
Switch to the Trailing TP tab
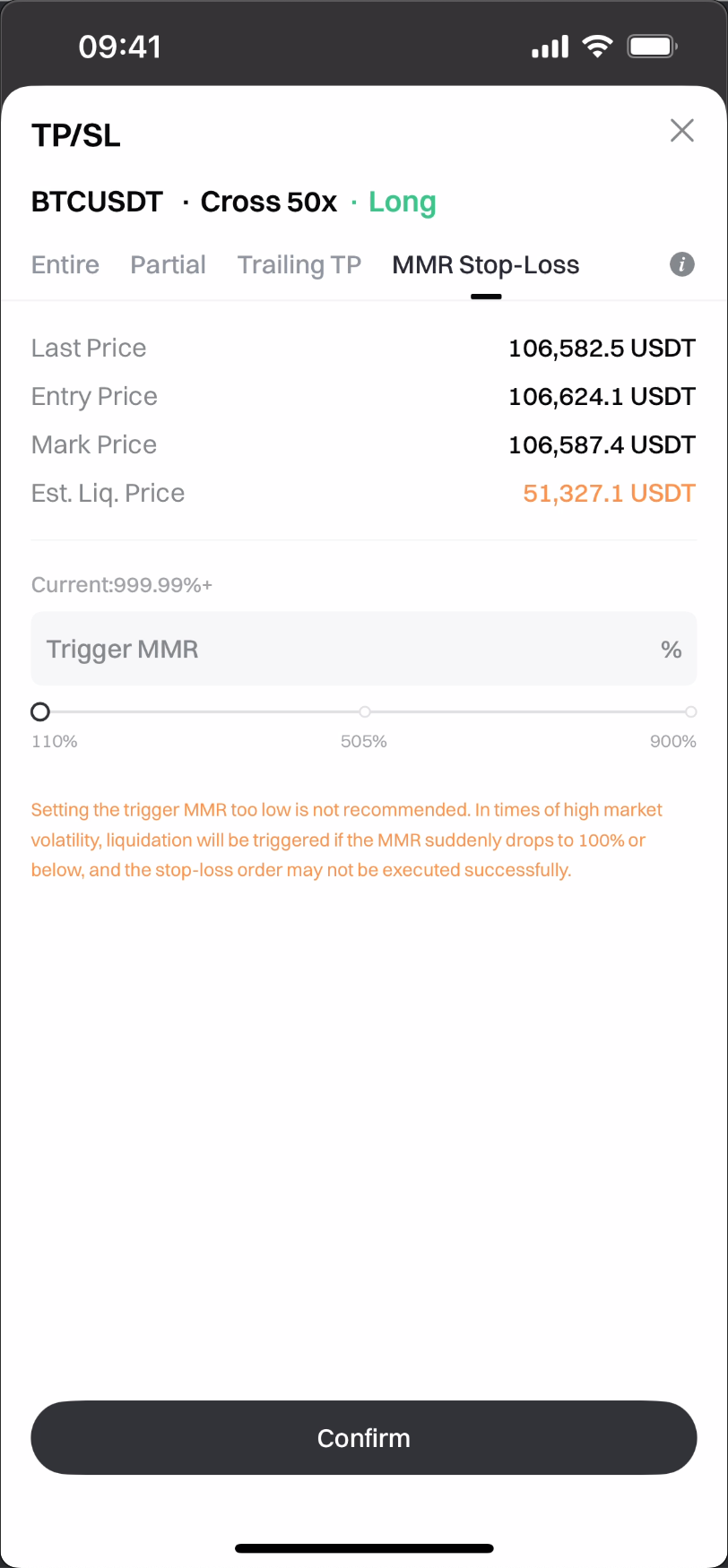299,265
